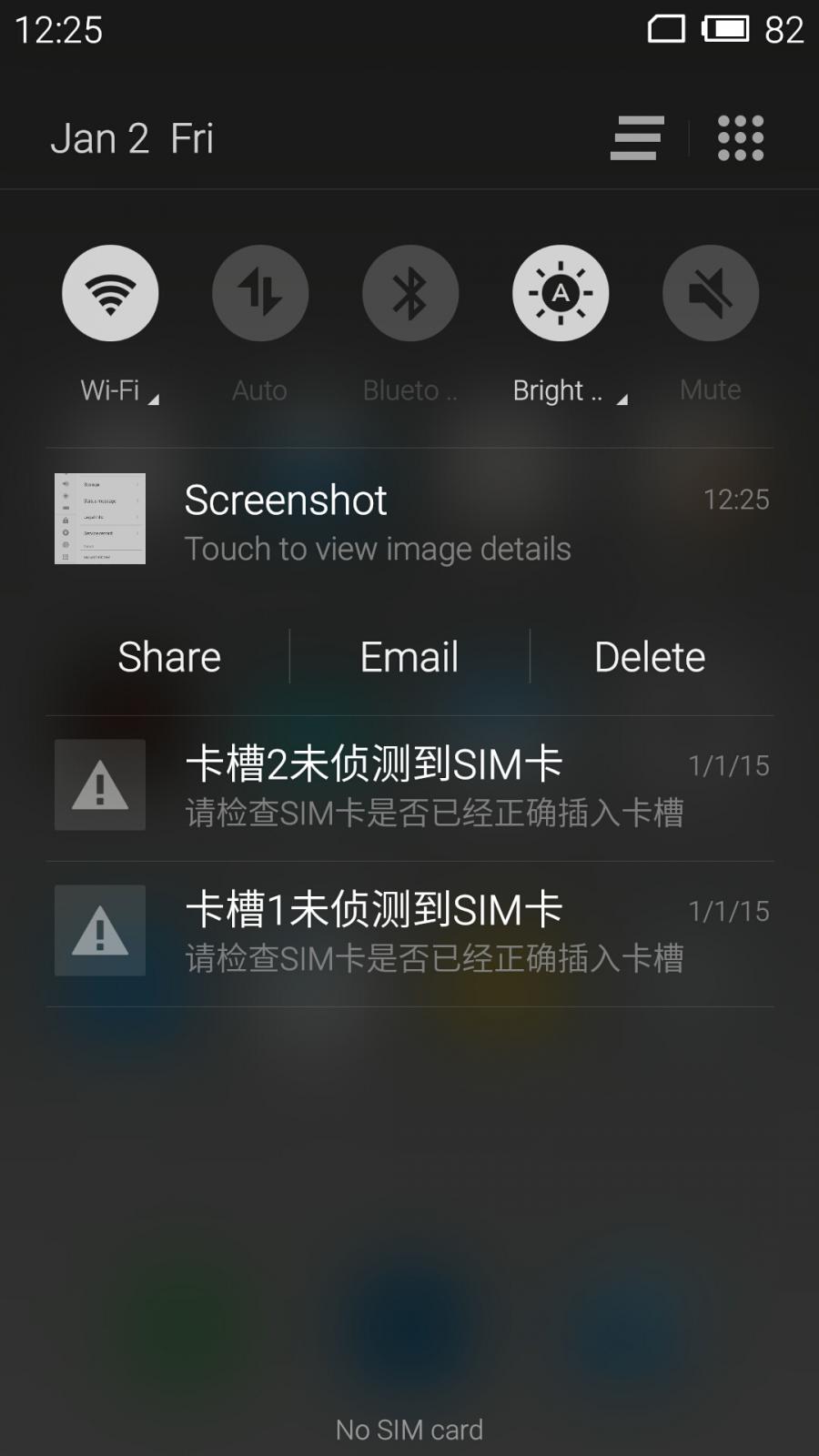Toggle auto brightness
Image resolution: width=819 pixels, height=1456 pixels.
click(x=561, y=293)
